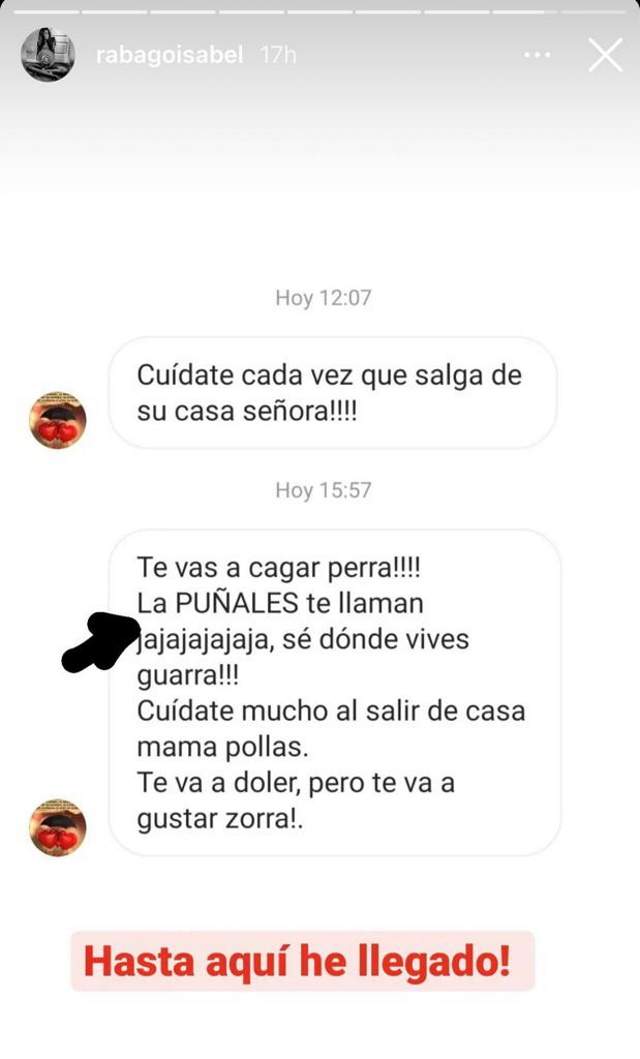This screenshot has width=640, height=1059.
Task: Tap the rabagoisabel username
Action: coord(169,55)
